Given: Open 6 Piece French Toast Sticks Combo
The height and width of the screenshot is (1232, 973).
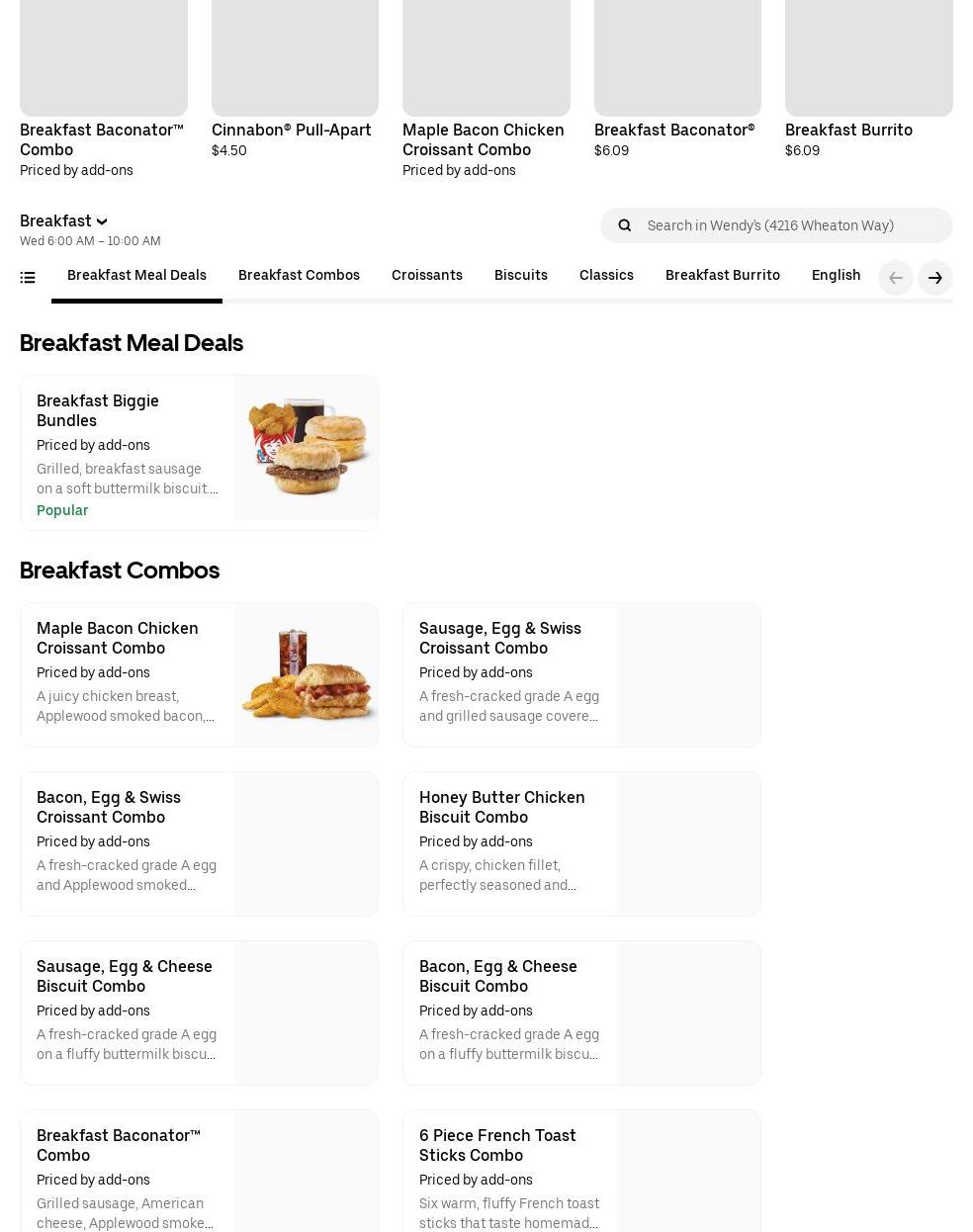Looking at the screenshot, I should point(581,1172).
